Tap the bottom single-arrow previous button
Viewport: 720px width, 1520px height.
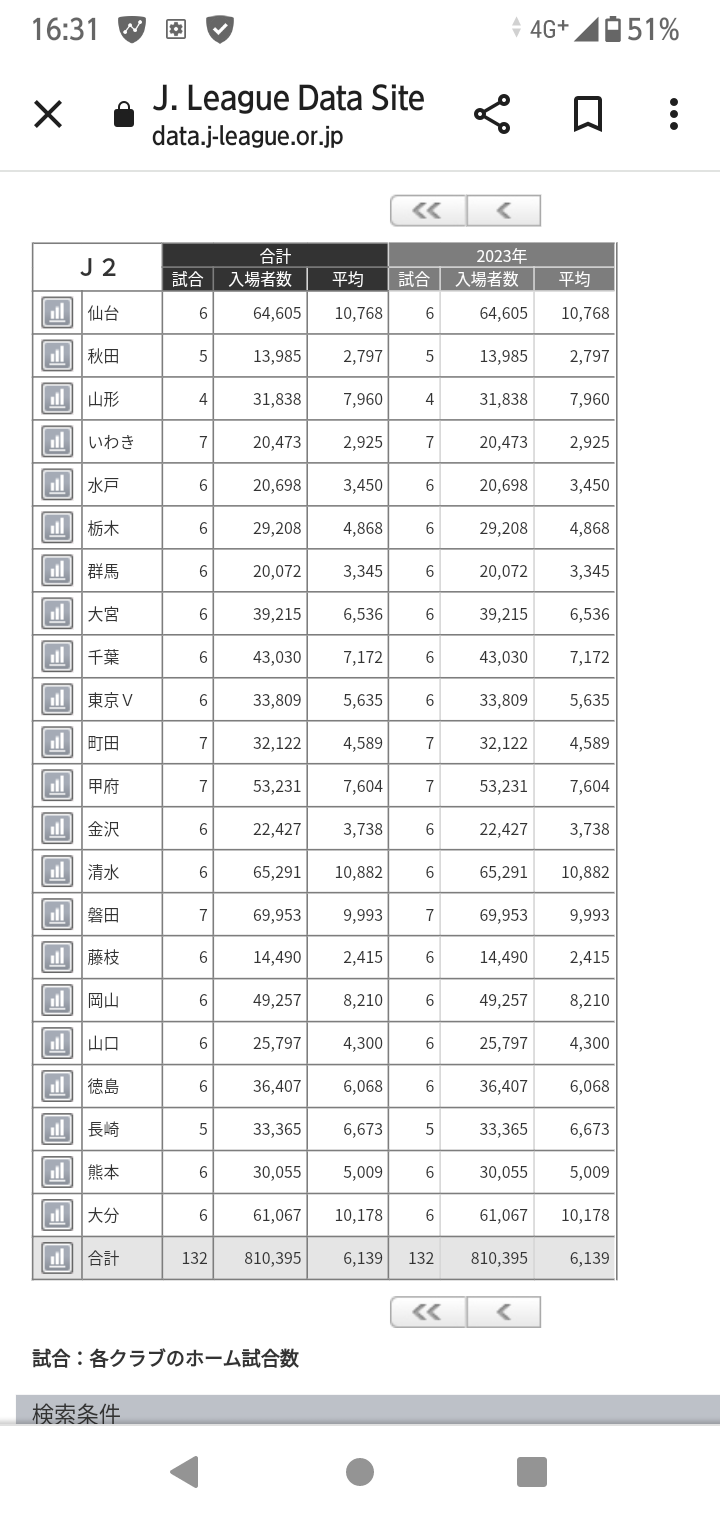[x=504, y=1312]
